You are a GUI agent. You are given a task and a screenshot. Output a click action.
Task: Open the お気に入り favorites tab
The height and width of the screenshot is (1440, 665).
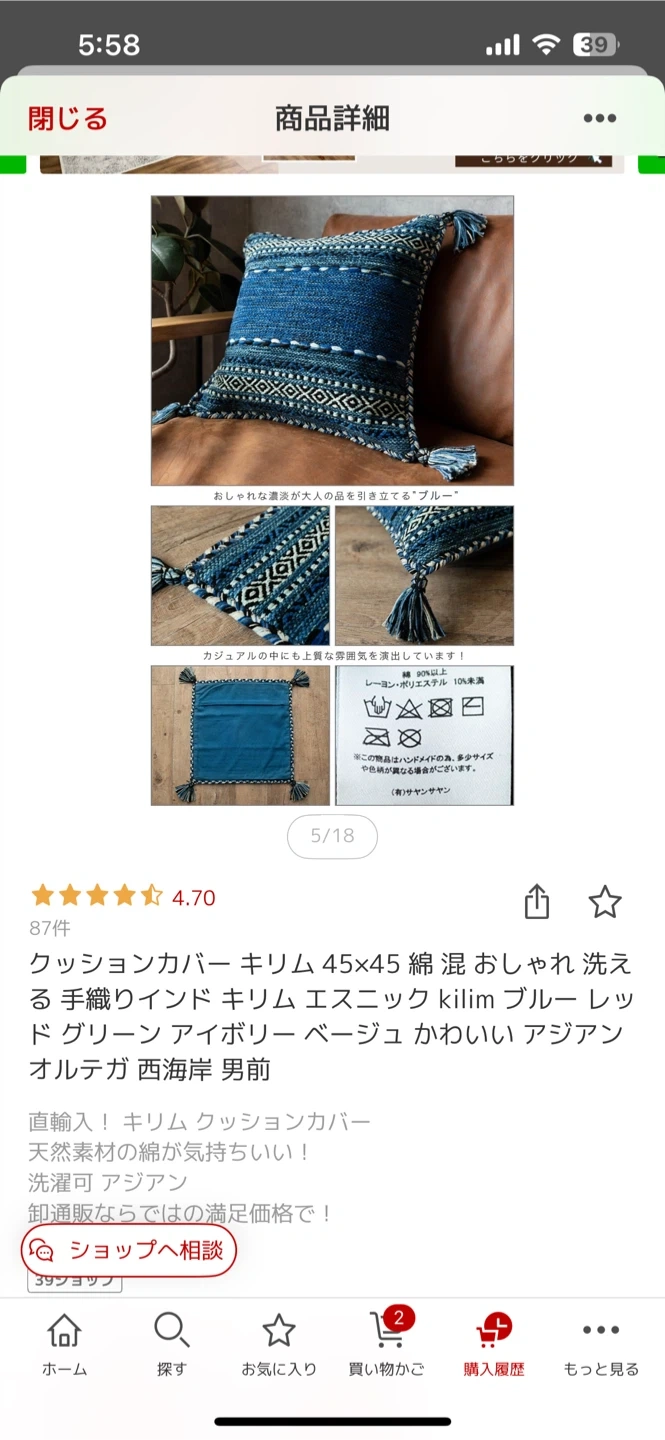point(278,1345)
